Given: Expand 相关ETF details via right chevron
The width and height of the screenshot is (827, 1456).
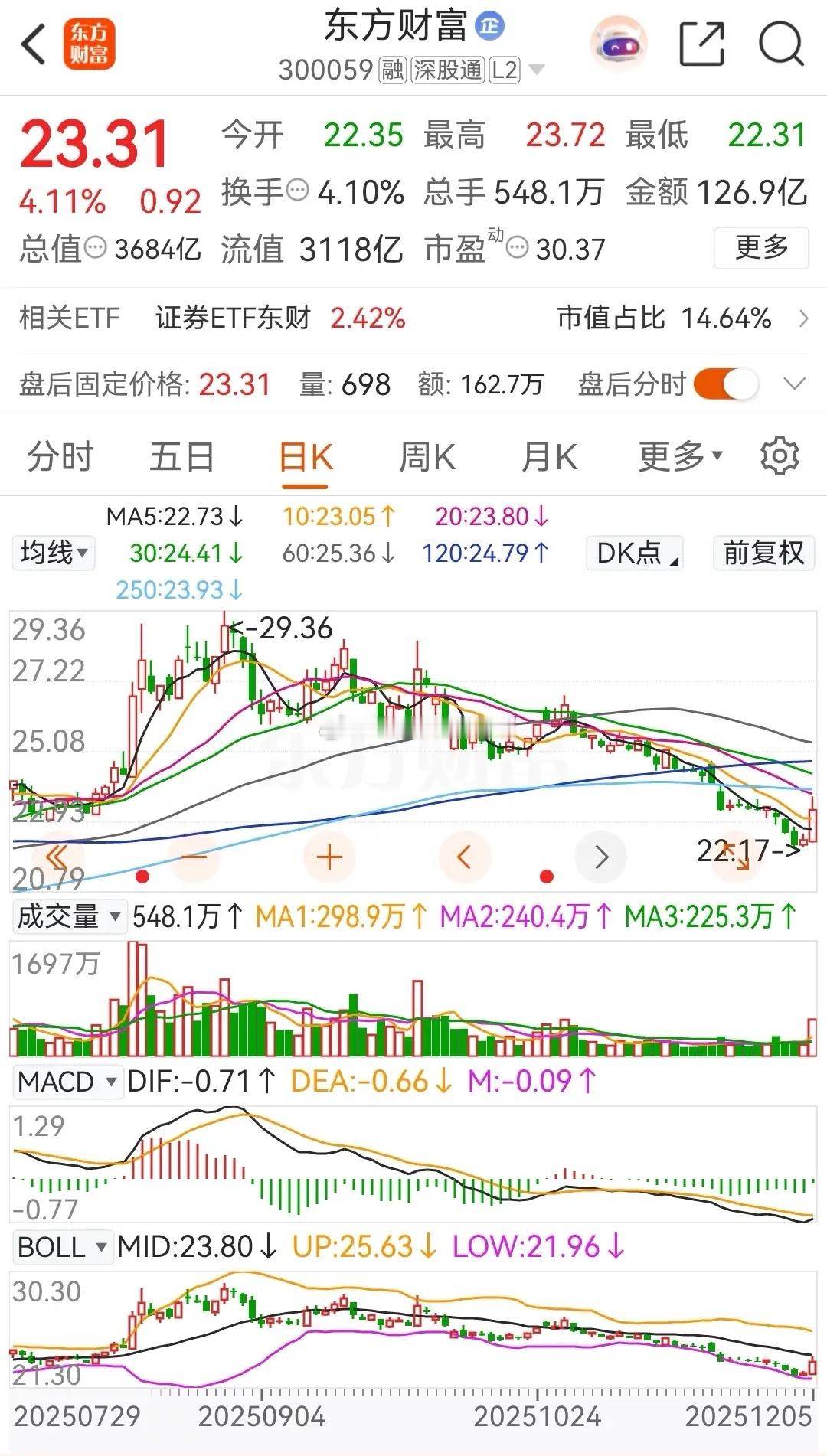Looking at the screenshot, I should (802, 318).
